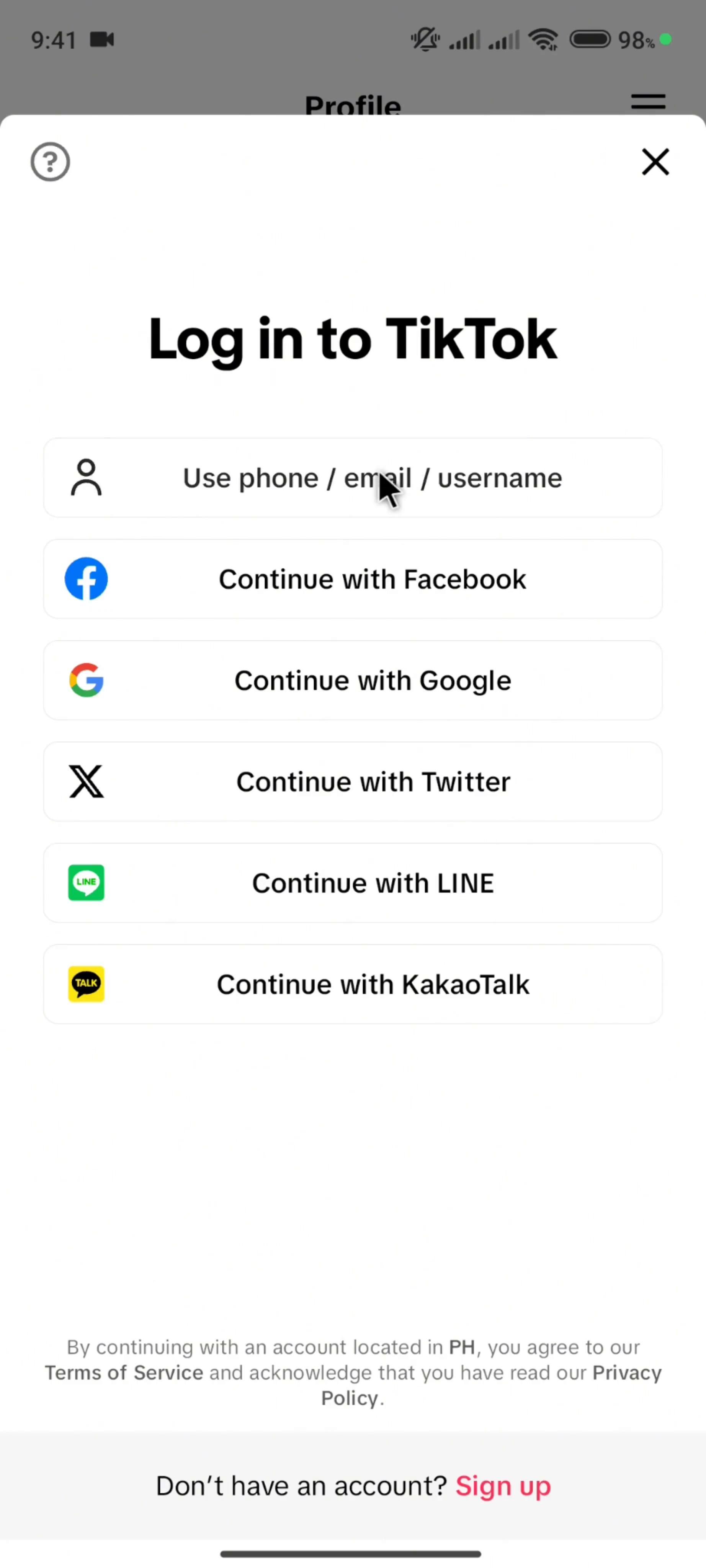Select Use phone / email / username
Screen dimensions: 706x1568
[x=353, y=478]
